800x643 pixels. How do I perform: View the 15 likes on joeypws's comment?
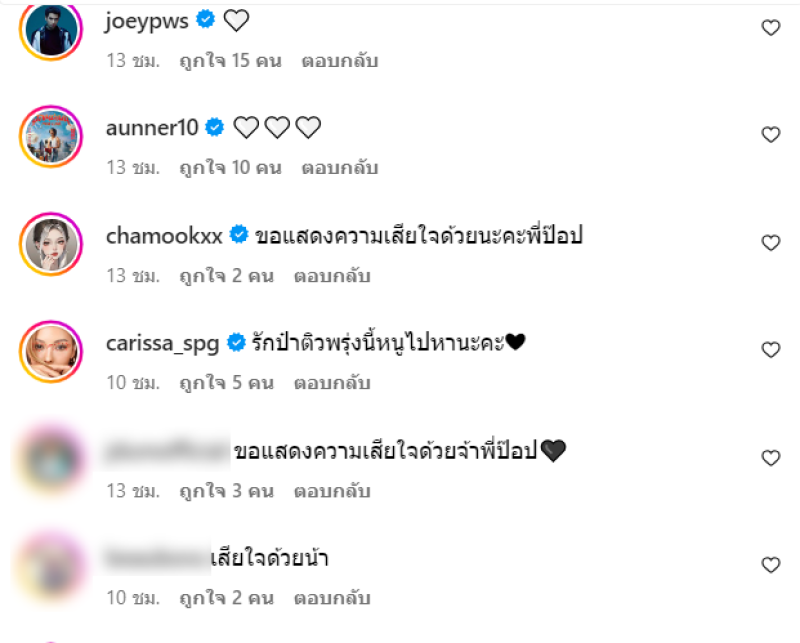(230, 60)
